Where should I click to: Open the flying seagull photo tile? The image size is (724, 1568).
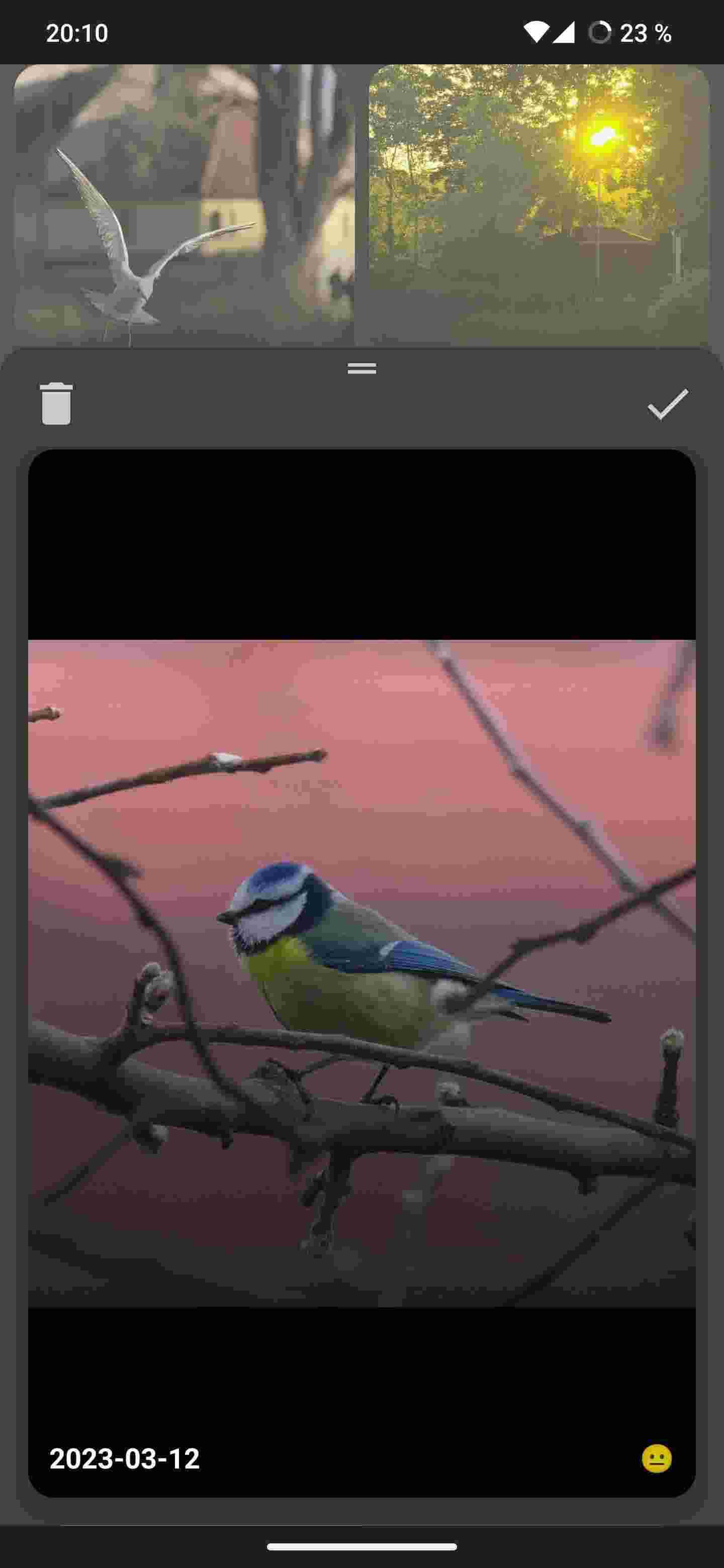[x=184, y=205]
